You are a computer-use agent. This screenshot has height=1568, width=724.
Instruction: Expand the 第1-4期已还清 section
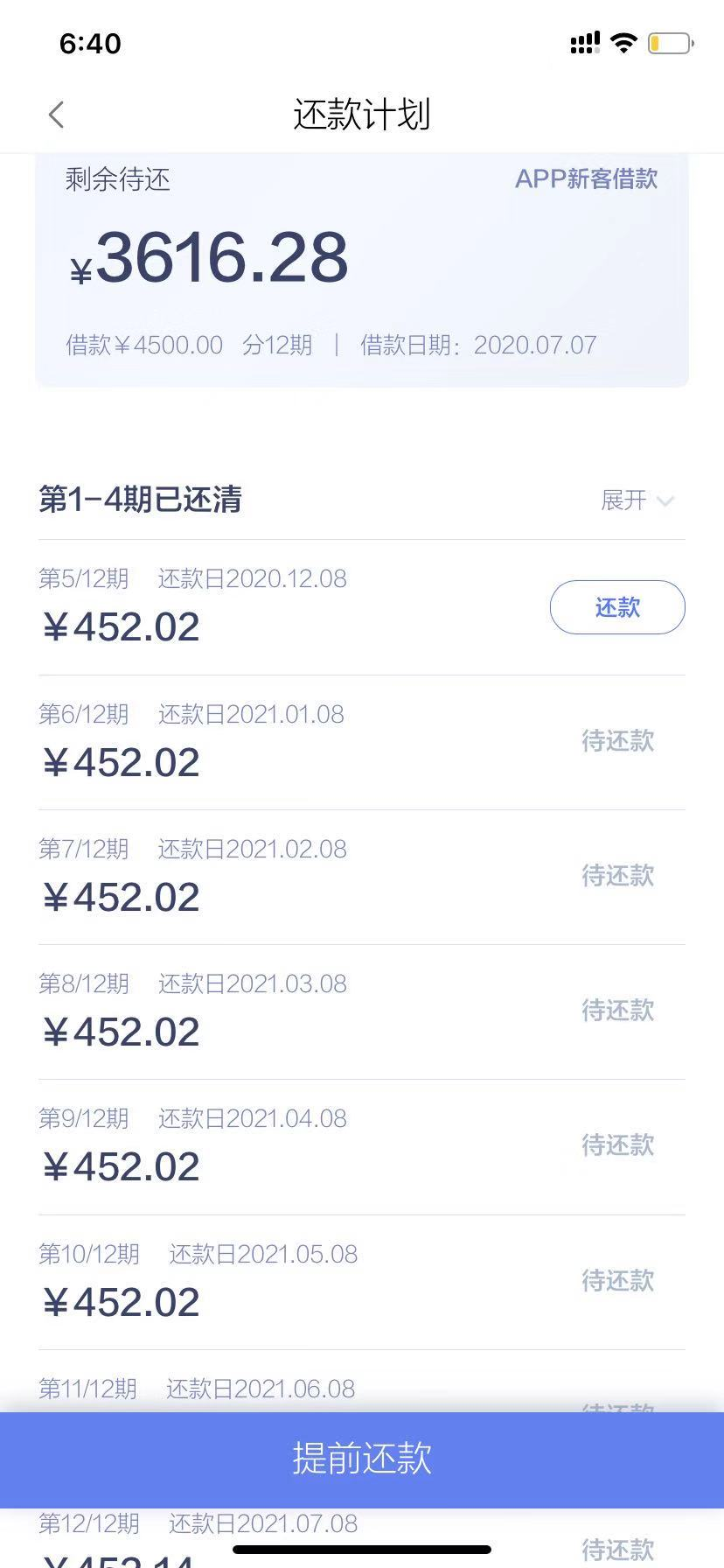(x=142, y=500)
